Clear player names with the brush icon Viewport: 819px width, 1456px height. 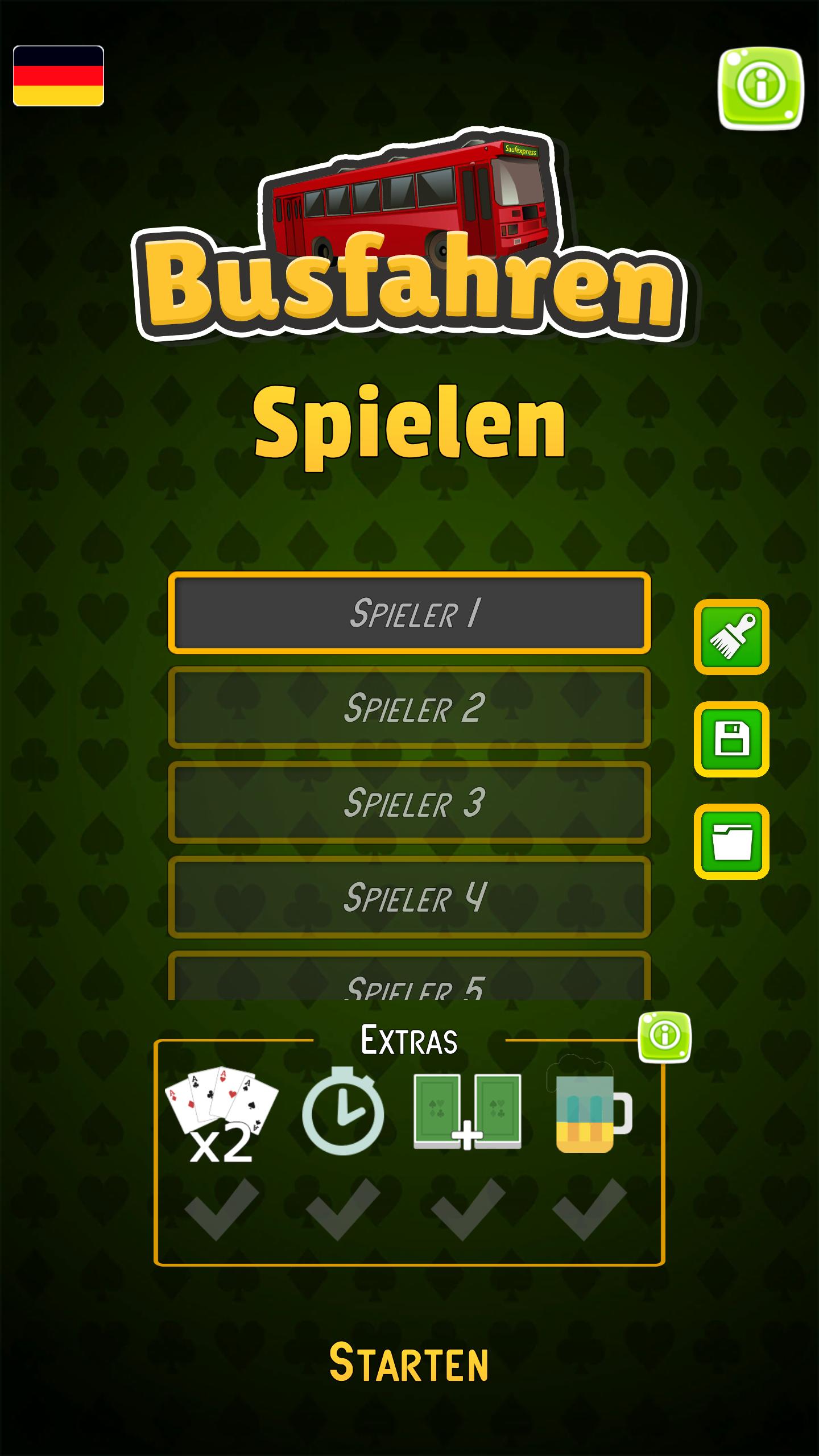pos(731,636)
